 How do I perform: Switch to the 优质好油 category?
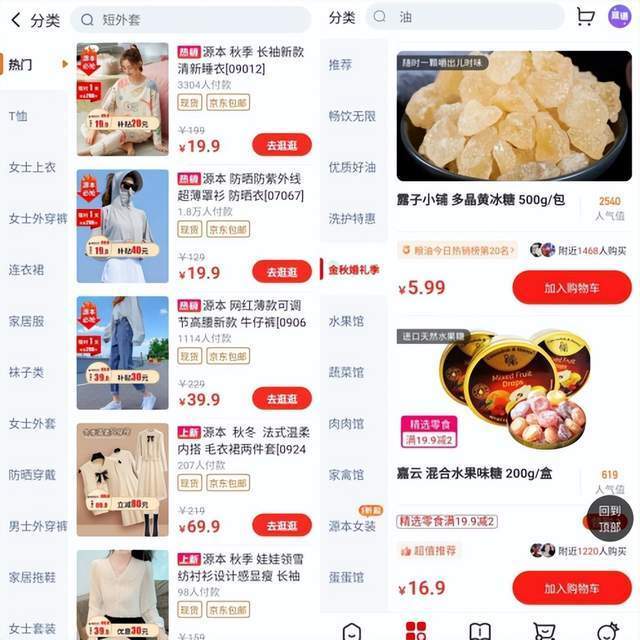352,167
